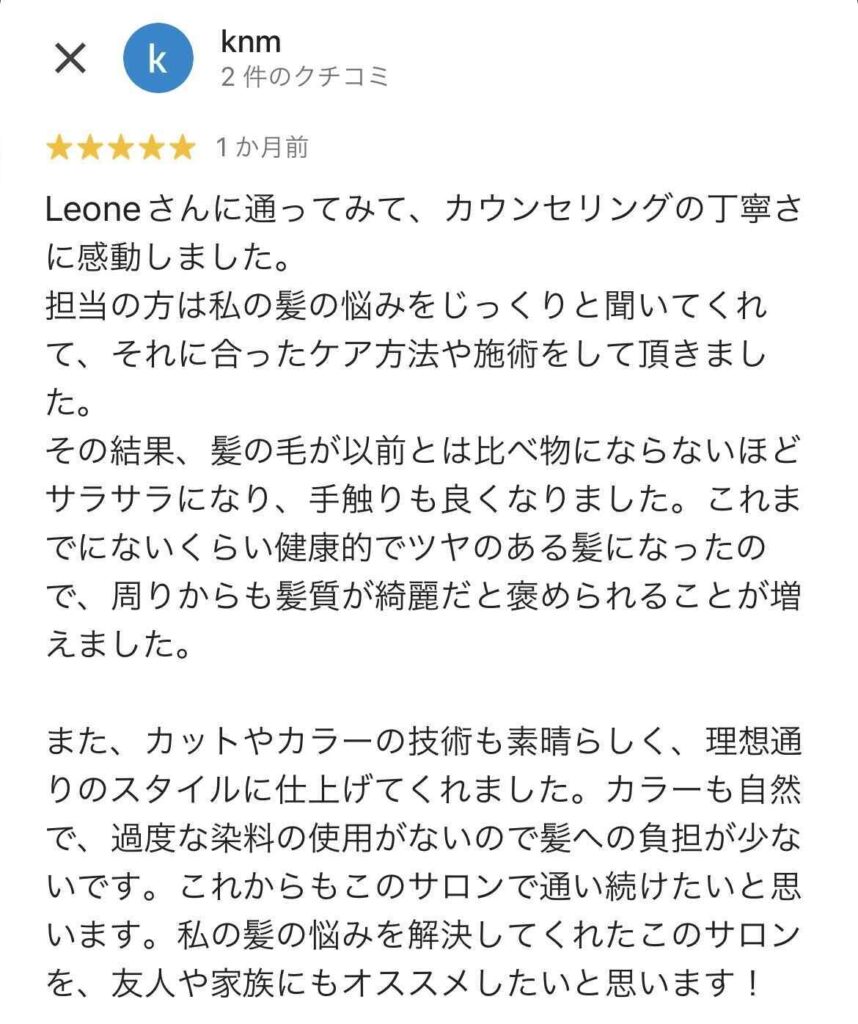The image size is (858, 1024).
Task: Open knm's reviewer profile avatar
Action: 158,59
